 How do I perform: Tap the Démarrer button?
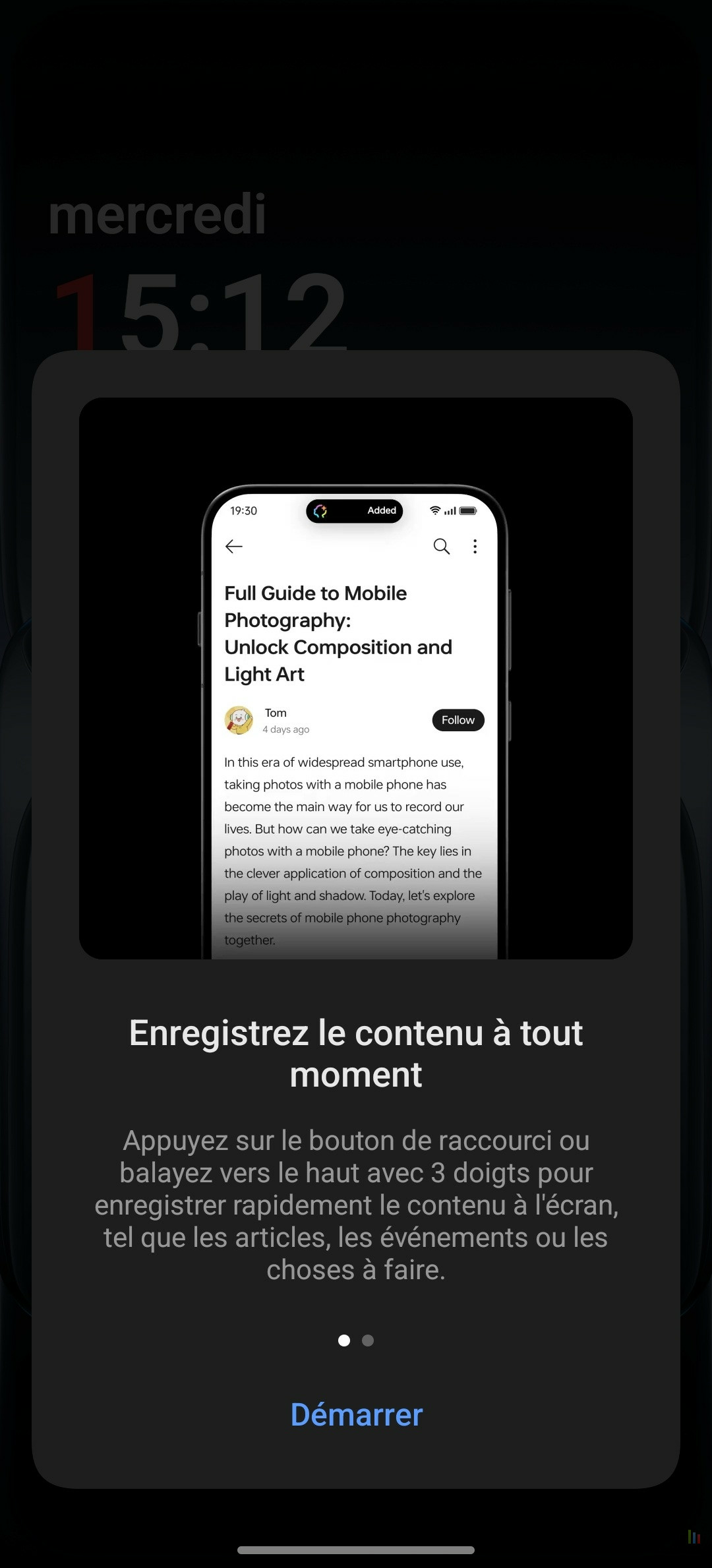356,1414
